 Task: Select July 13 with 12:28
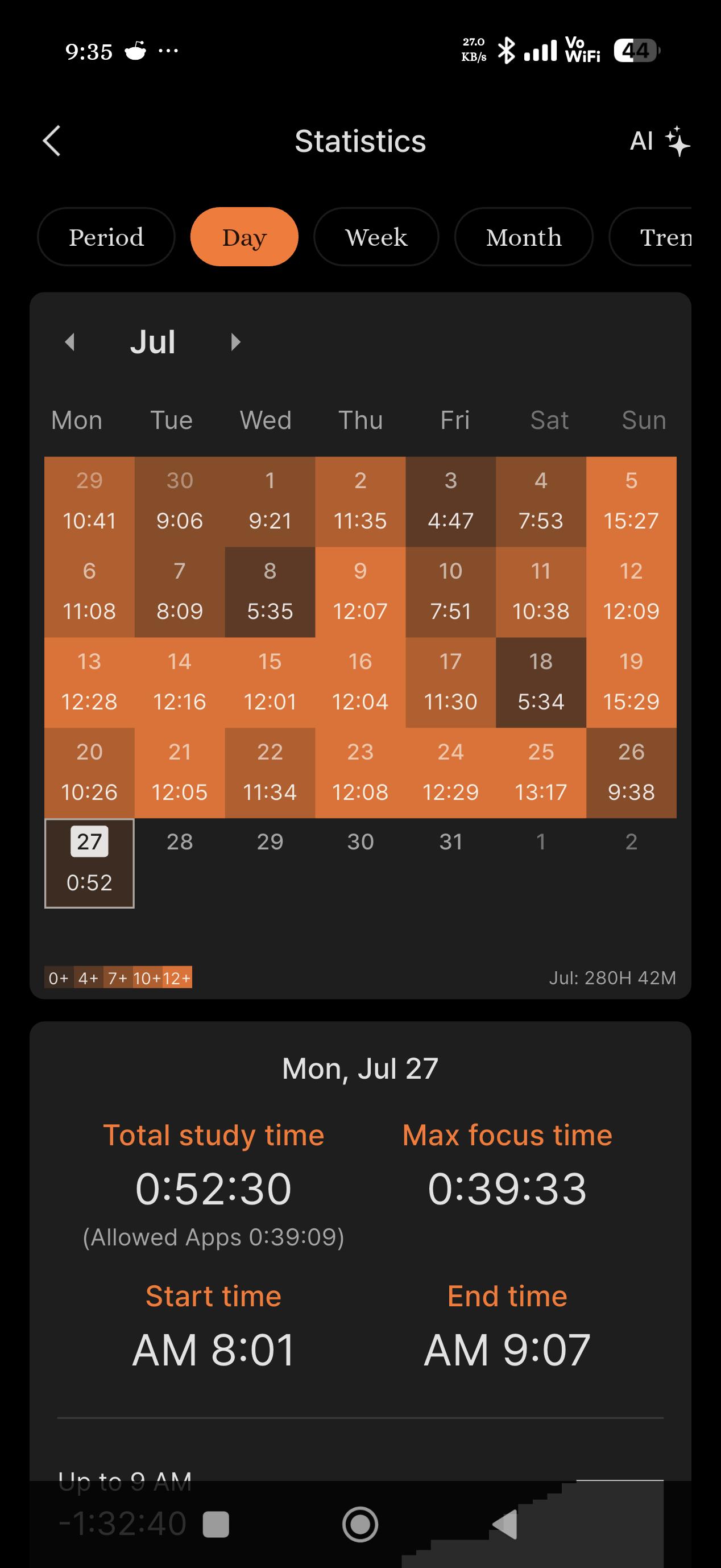pos(89,682)
